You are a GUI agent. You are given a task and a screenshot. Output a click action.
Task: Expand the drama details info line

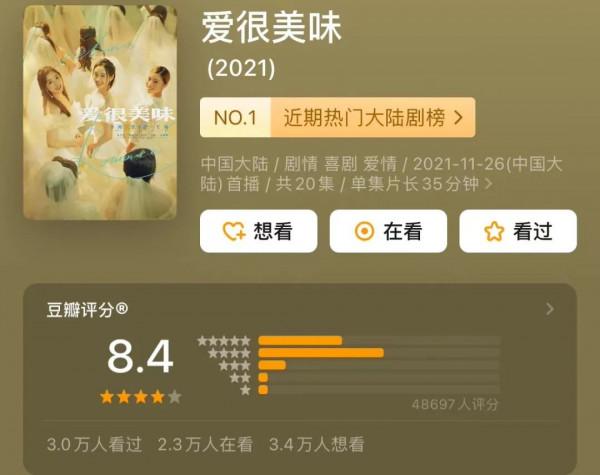click(x=487, y=183)
